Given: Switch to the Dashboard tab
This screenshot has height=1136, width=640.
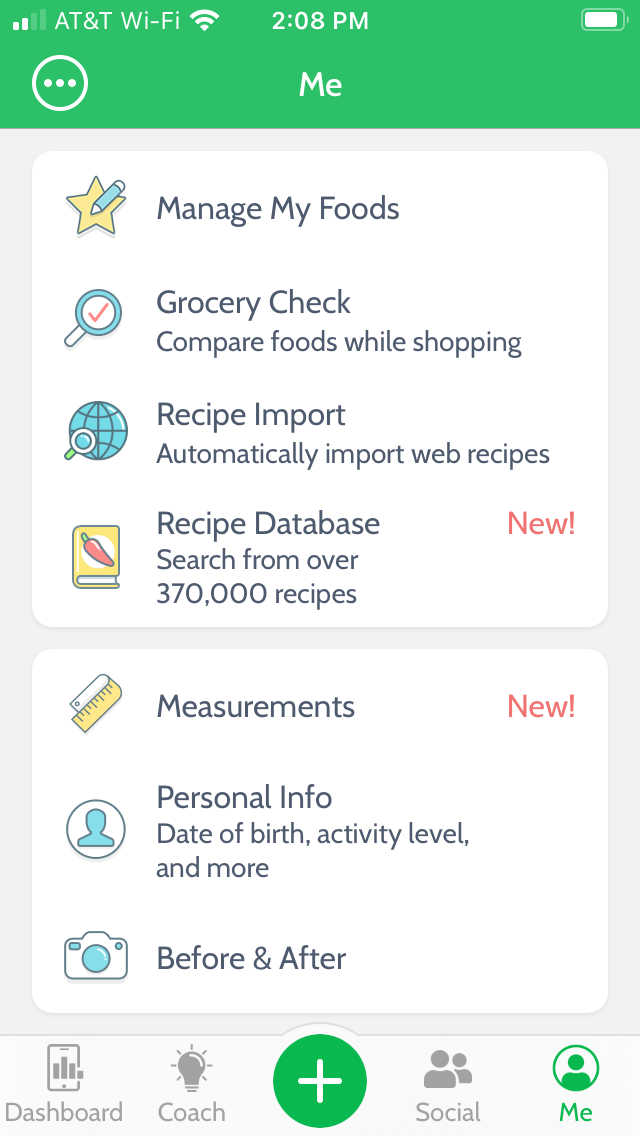Looking at the screenshot, I should [64, 1085].
